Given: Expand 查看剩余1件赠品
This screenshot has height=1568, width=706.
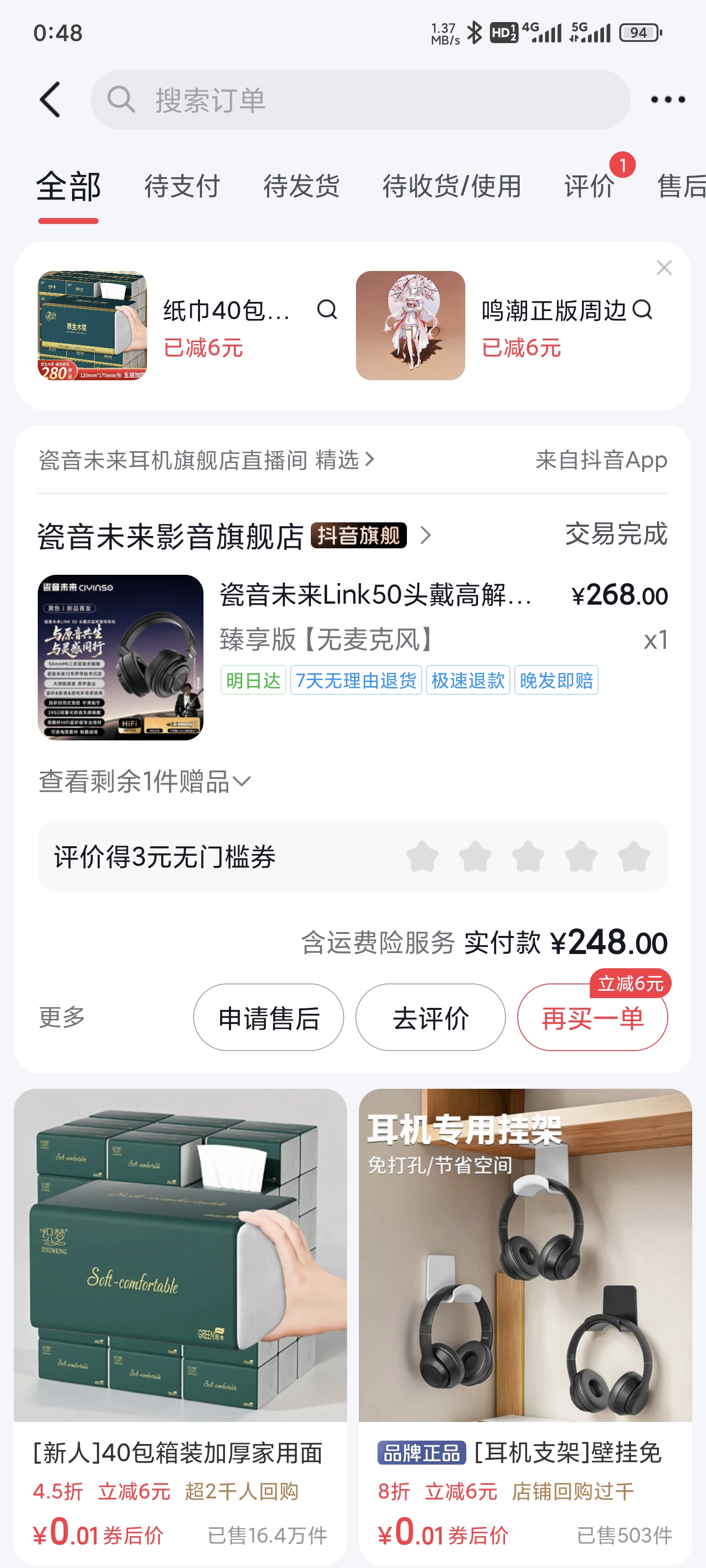Looking at the screenshot, I should [x=144, y=781].
